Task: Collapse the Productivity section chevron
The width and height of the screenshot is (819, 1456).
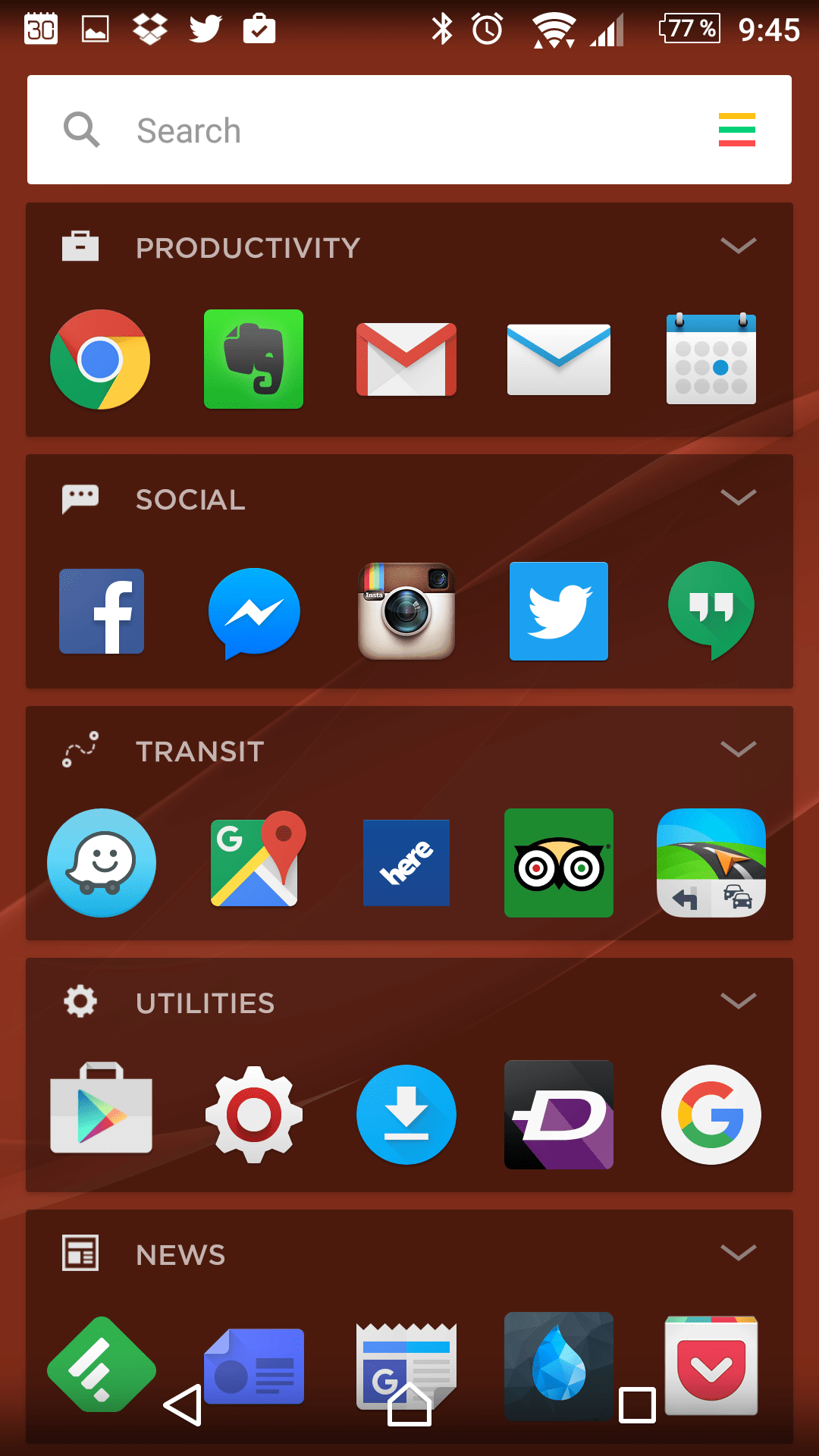Action: click(x=738, y=246)
